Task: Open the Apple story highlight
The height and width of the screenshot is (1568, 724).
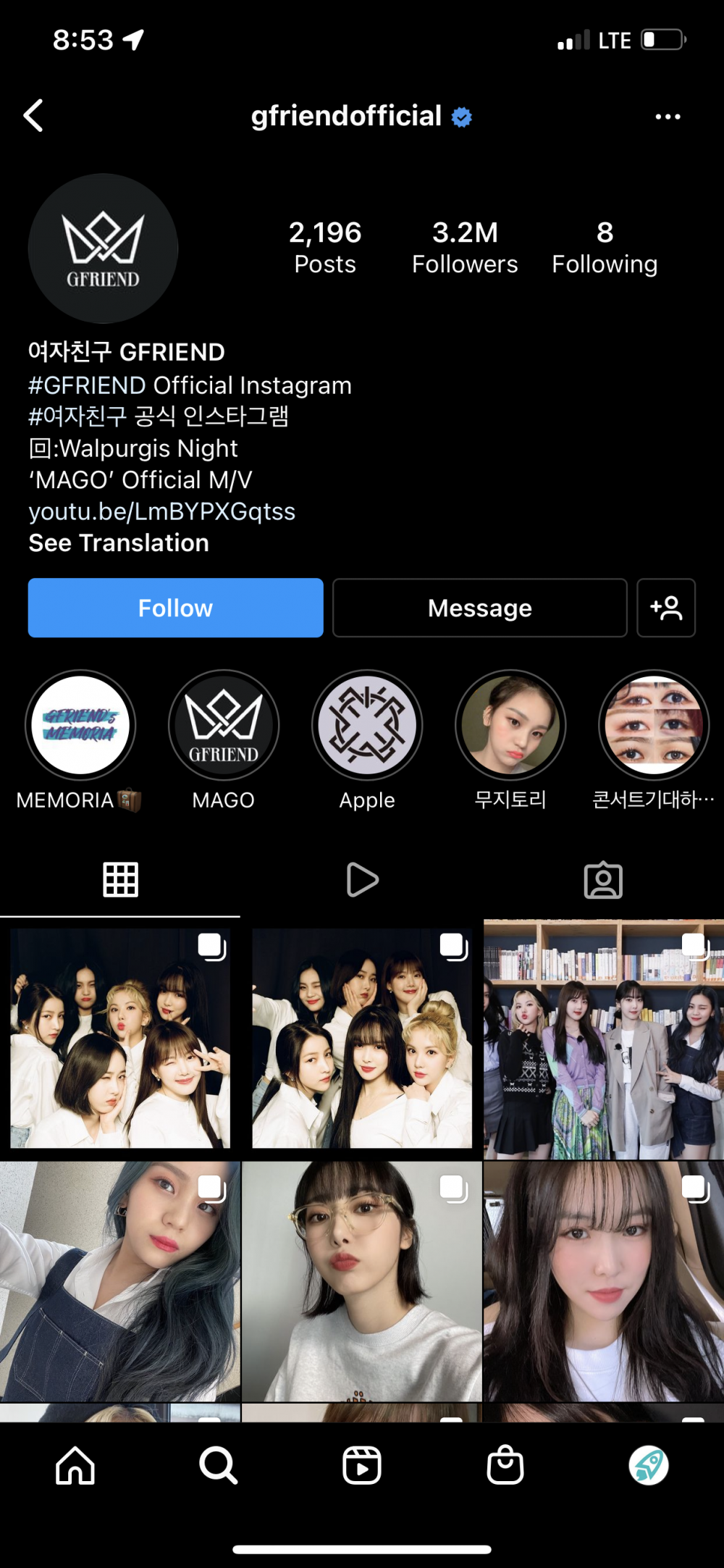Action: point(367,725)
